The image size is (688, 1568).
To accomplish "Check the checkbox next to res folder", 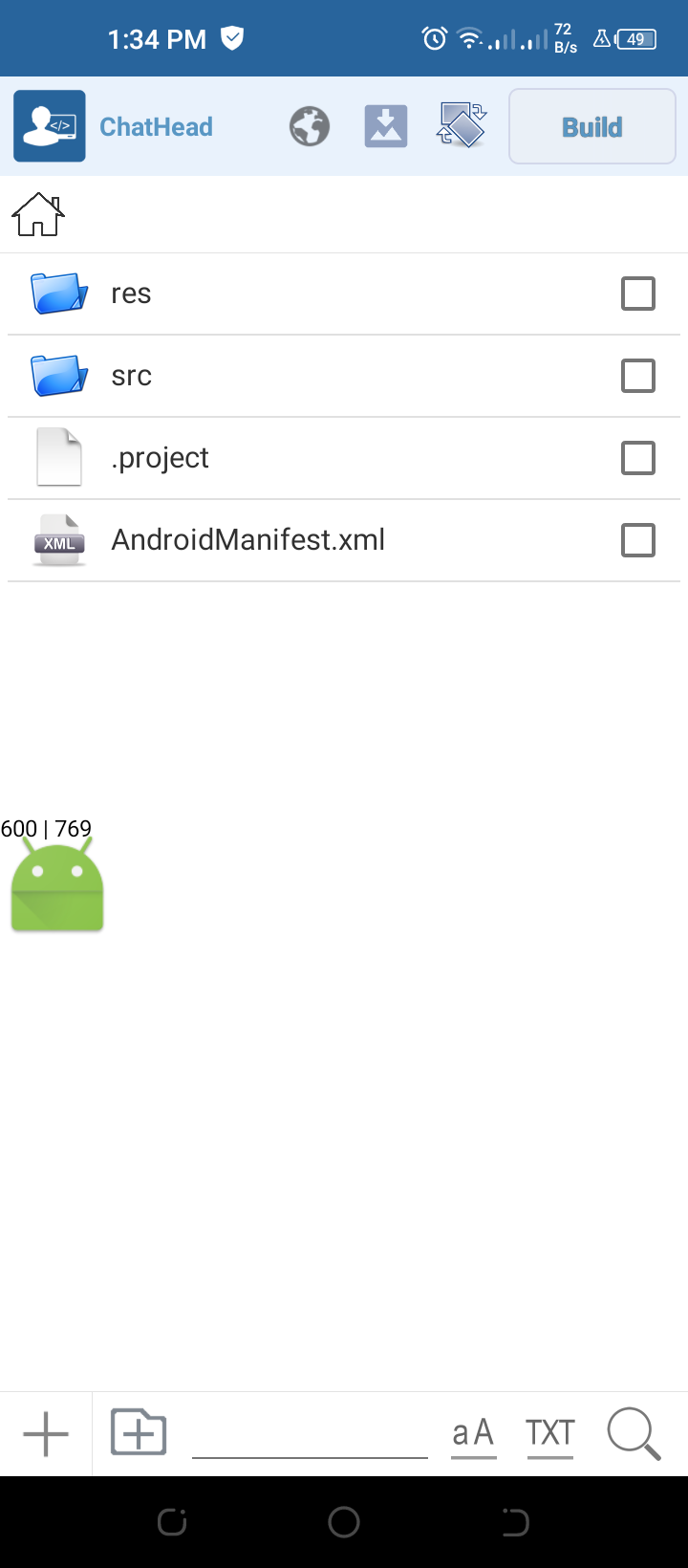I will [637, 294].
